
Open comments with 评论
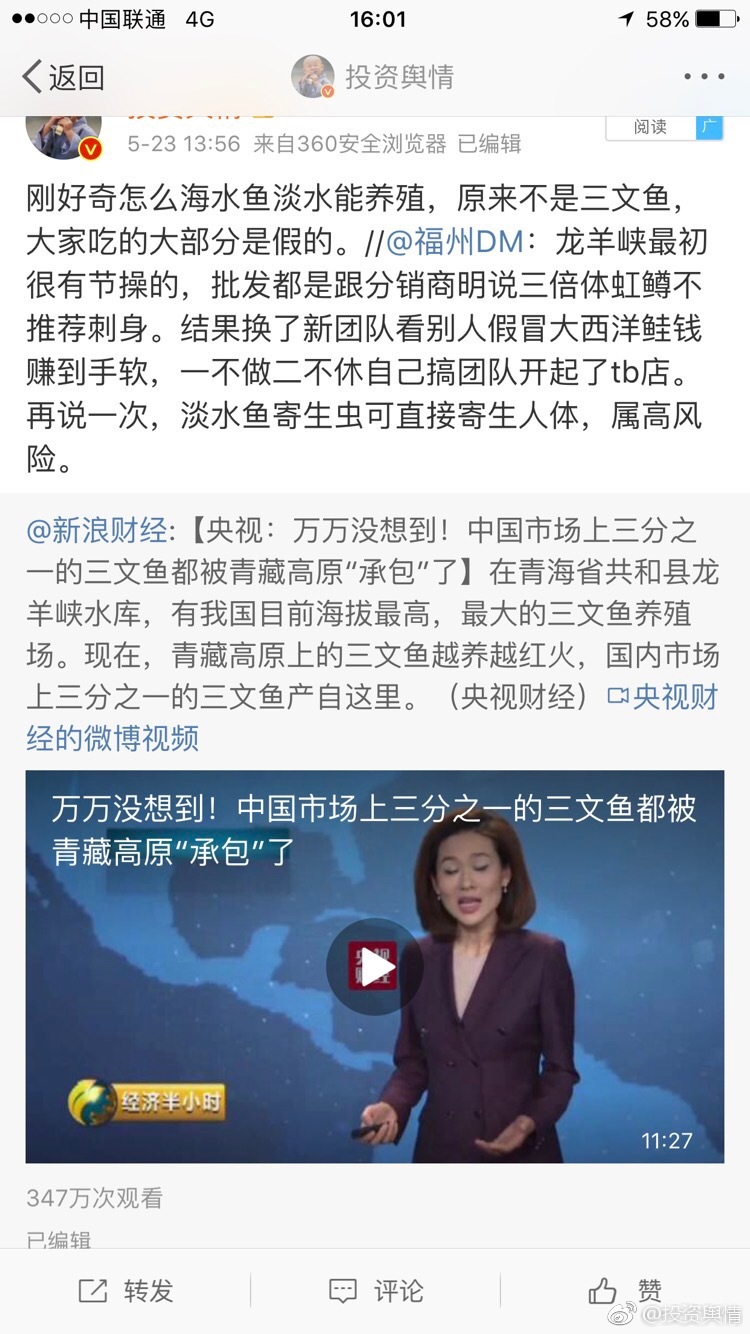coord(375,1290)
